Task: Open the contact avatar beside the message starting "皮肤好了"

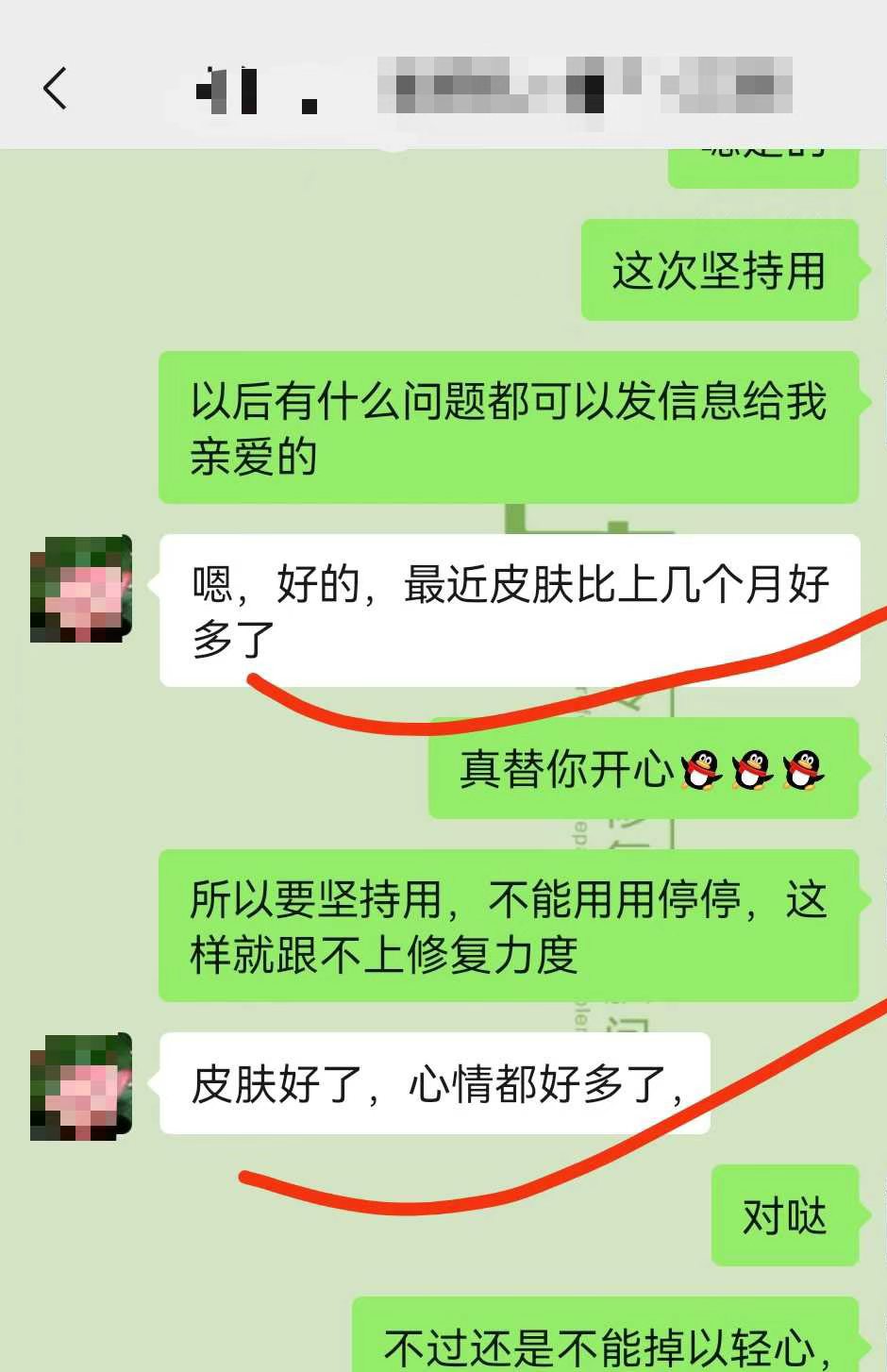Action: [x=80, y=1087]
